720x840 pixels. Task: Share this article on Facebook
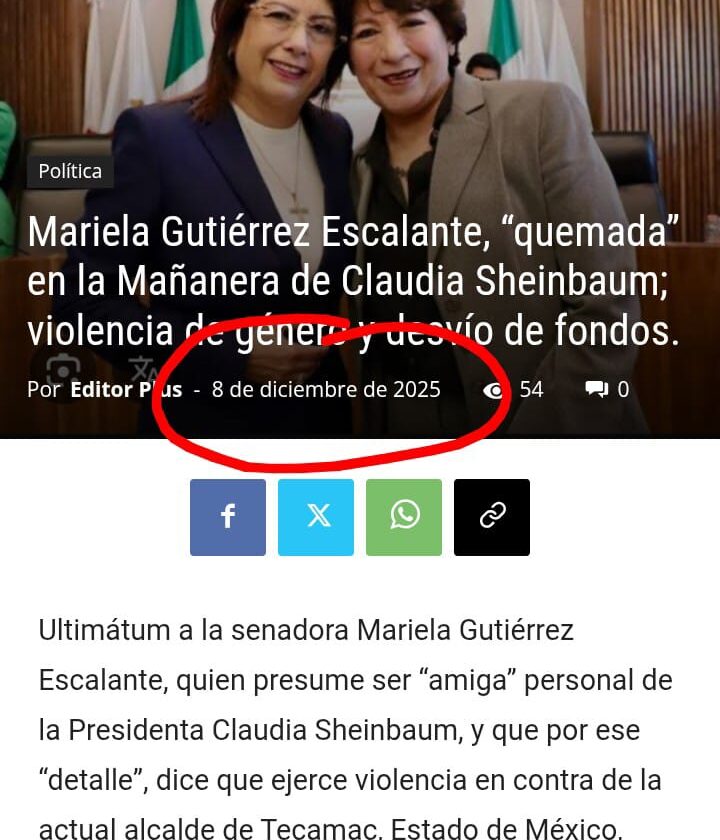[x=228, y=517]
